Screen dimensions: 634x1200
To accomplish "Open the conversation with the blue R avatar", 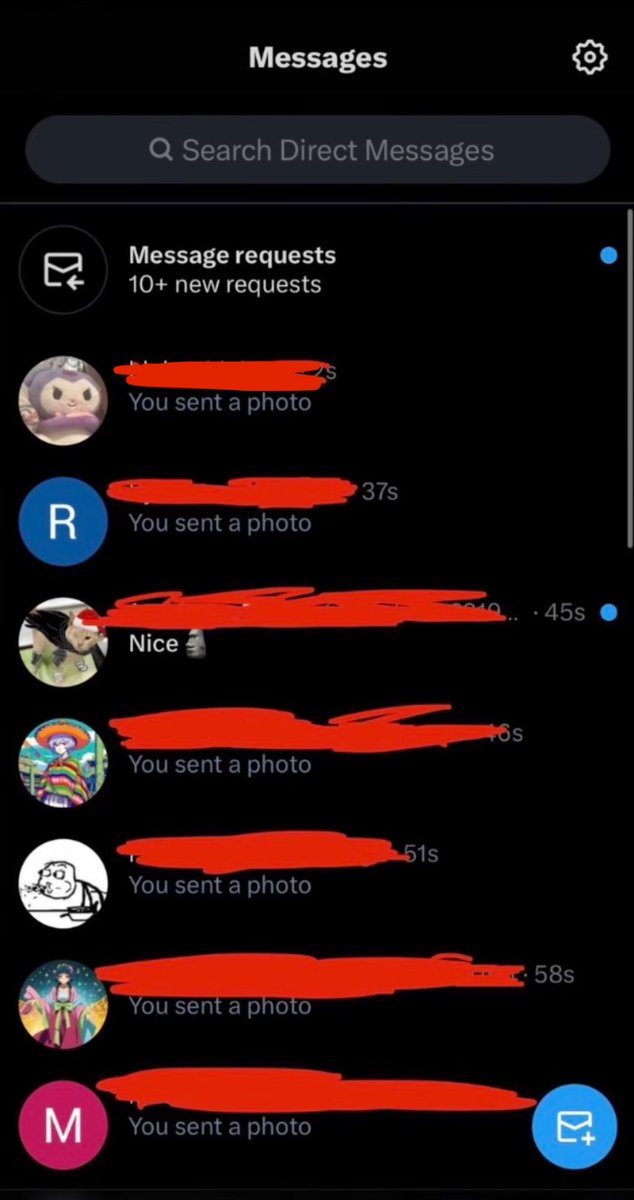I will pyautogui.click(x=317, y=521).
